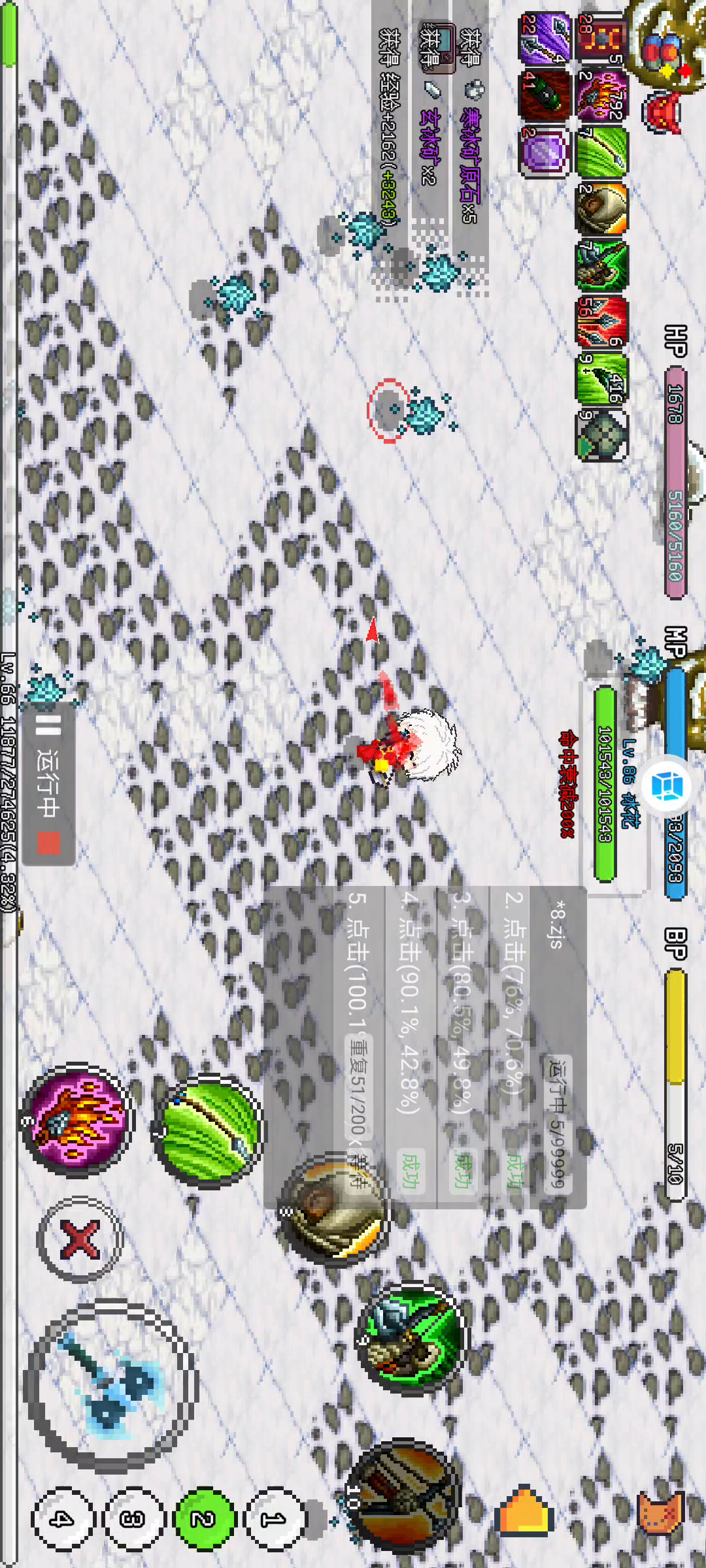Use the pink flame skill

(x=77, y=1119)
